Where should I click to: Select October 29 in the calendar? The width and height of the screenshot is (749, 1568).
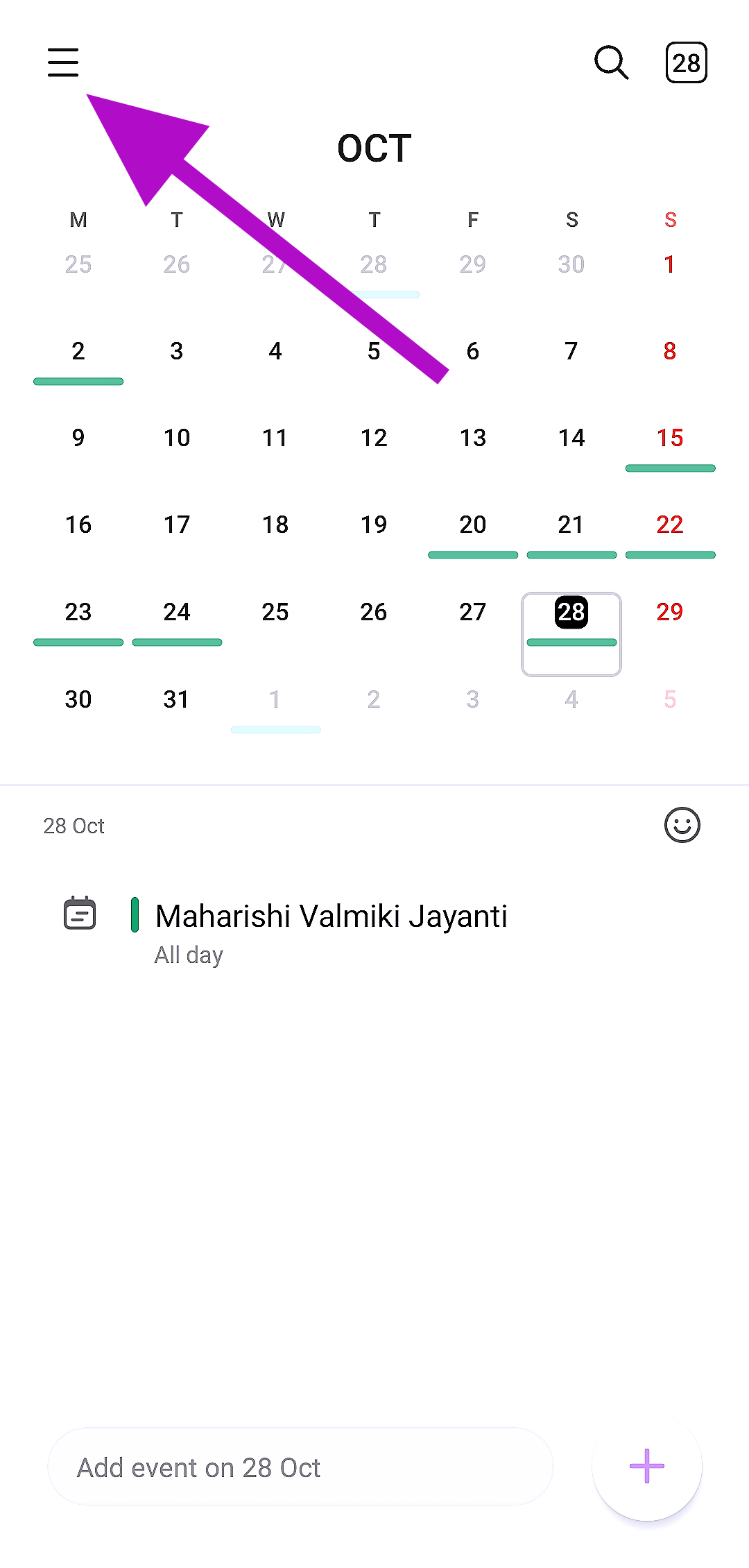point(670,613)
